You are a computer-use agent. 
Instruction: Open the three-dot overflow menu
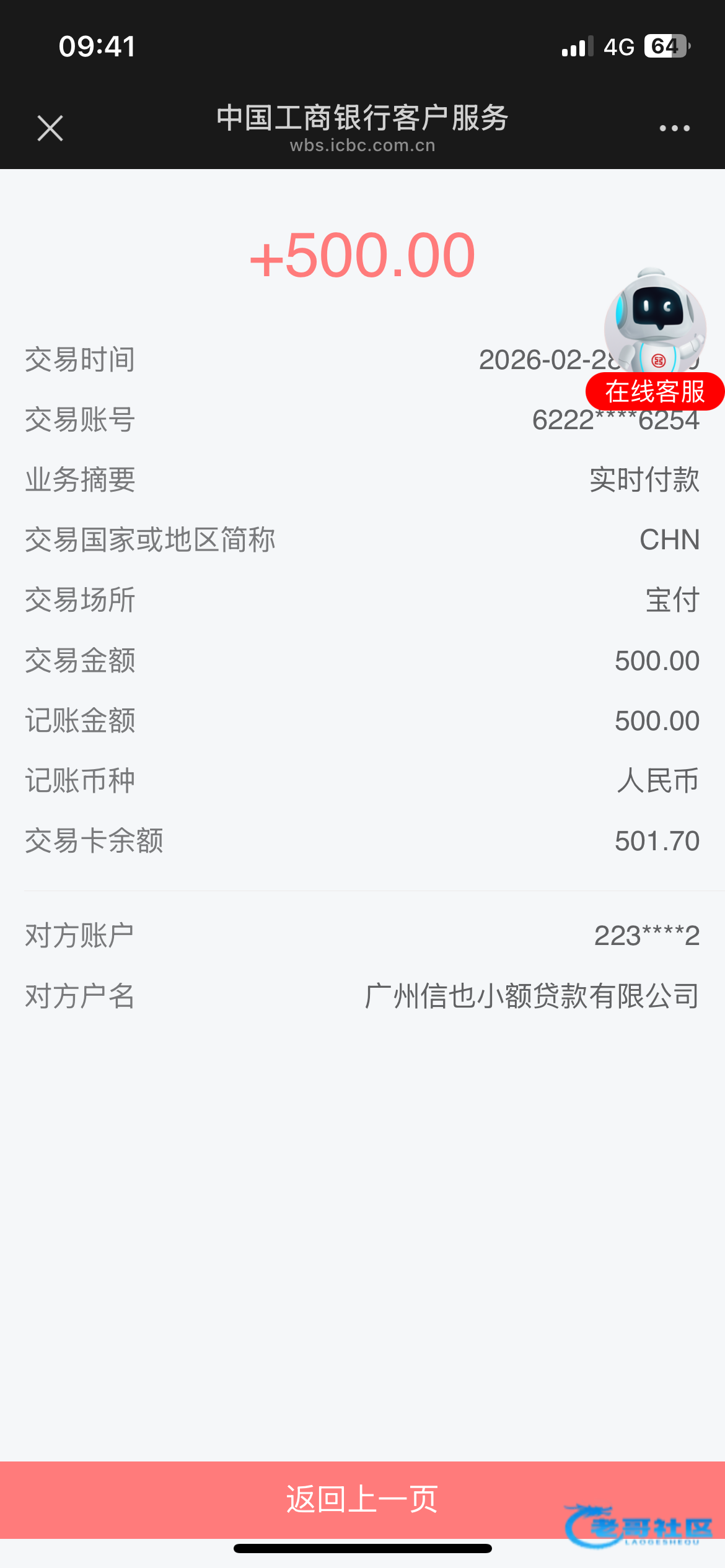point(674,128)
